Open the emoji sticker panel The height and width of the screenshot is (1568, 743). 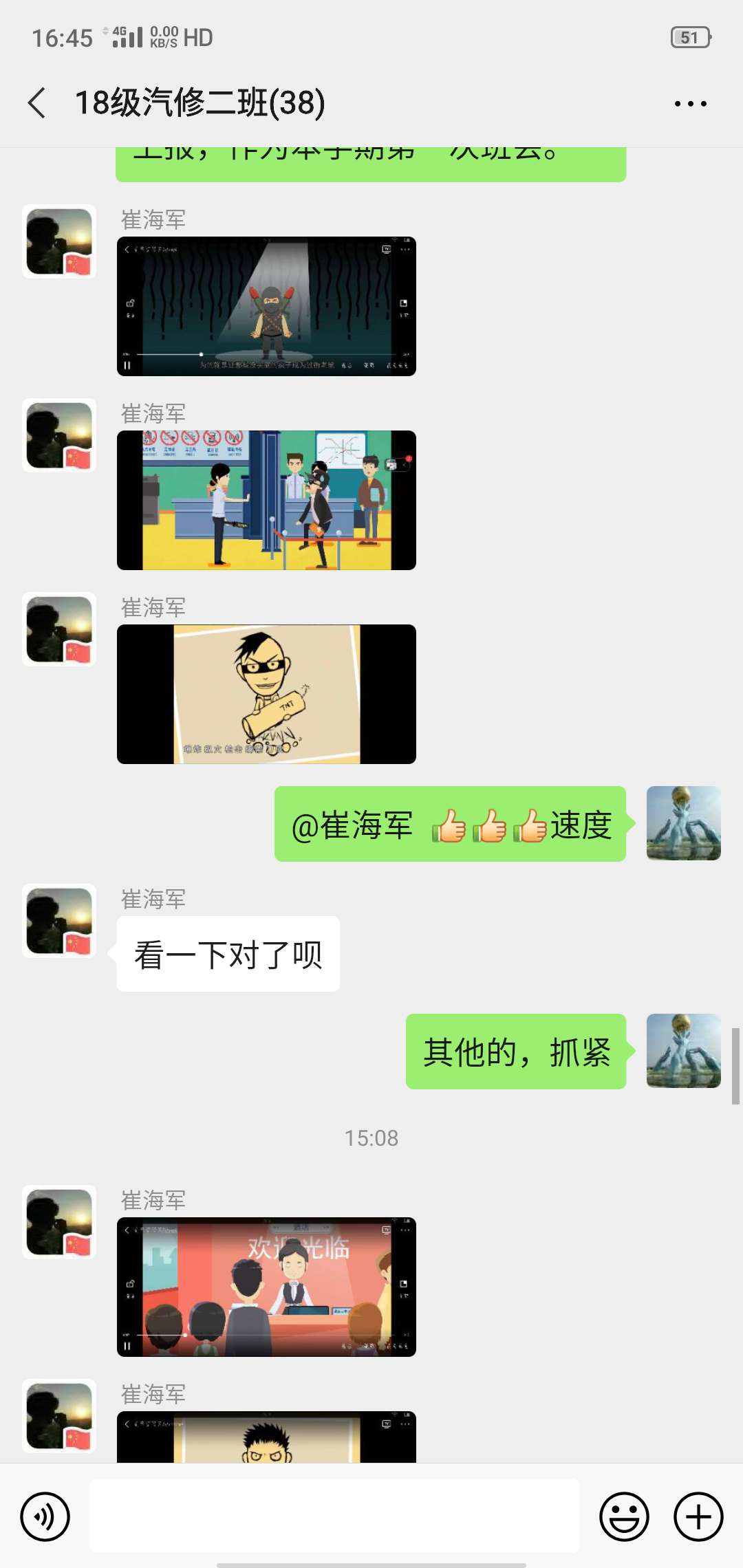tap(624, 1516)
